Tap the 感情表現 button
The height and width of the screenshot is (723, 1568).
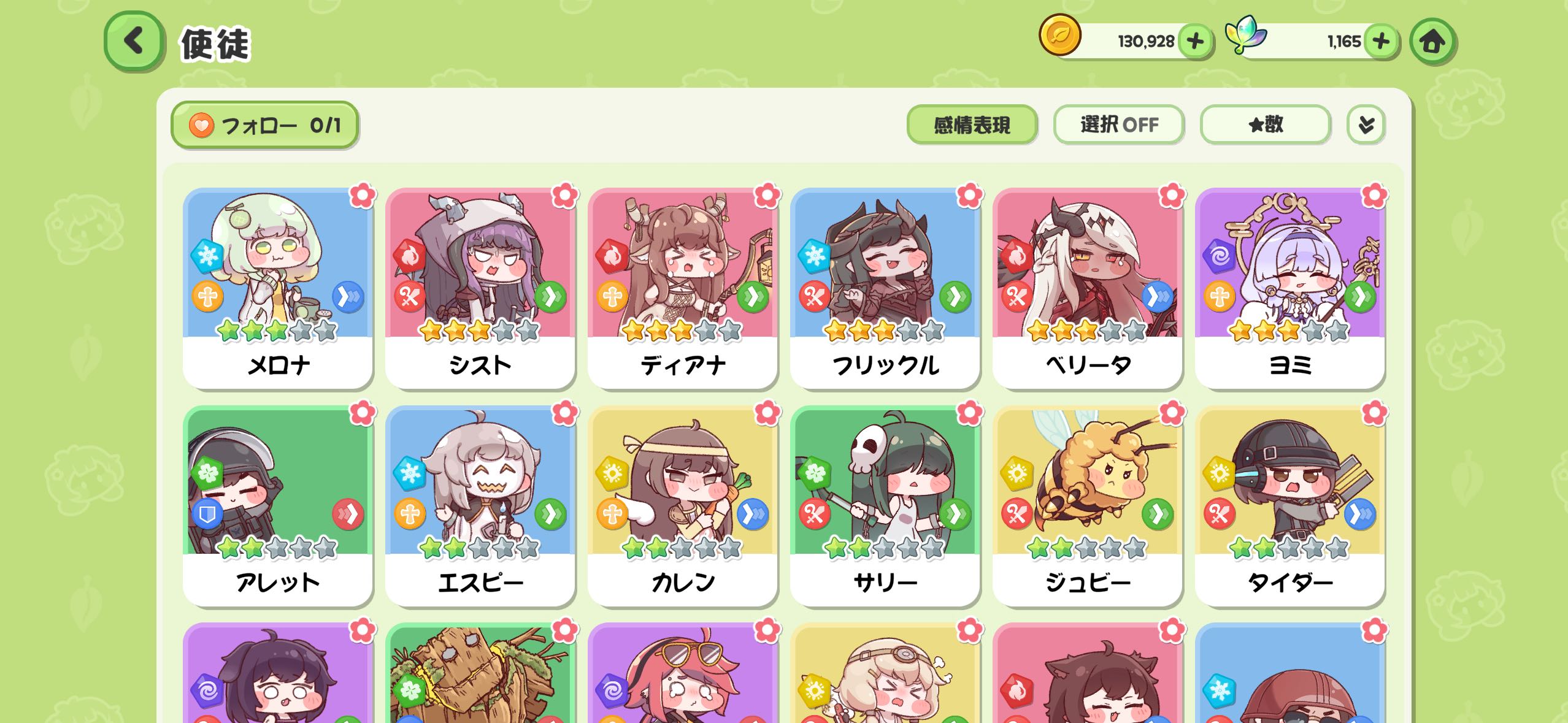pos(972,125)
